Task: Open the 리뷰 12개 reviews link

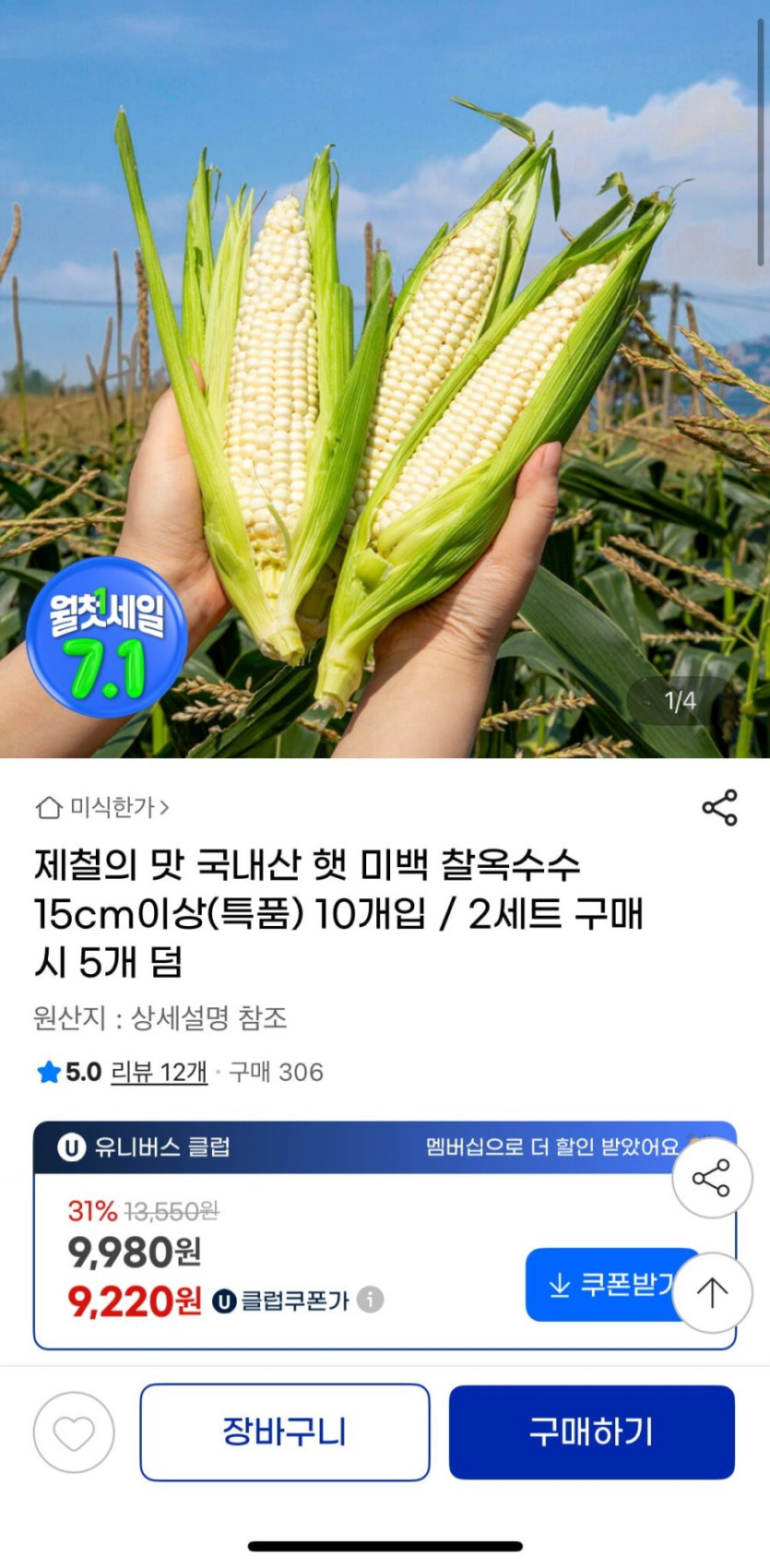Action: pyautogui.click(x=159, y=1072)
